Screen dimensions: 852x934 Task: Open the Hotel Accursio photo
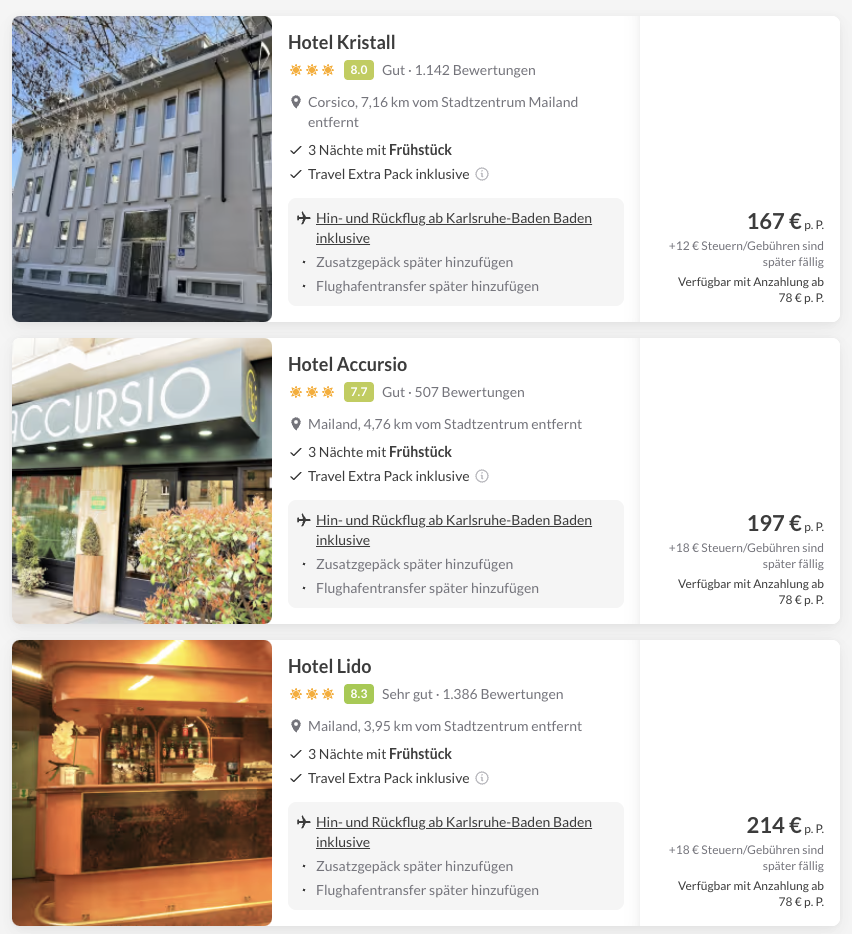tap(142, 481)
